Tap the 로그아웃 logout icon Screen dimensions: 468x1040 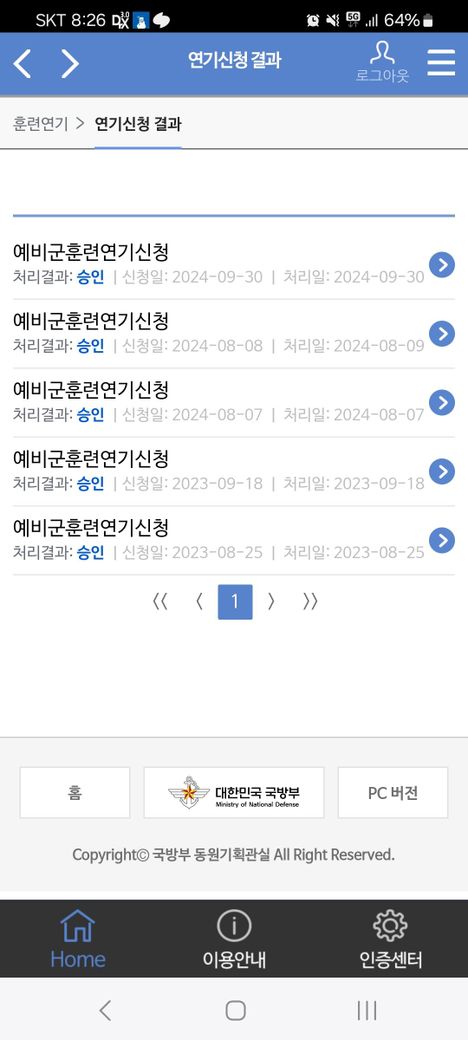click(382, 62)
